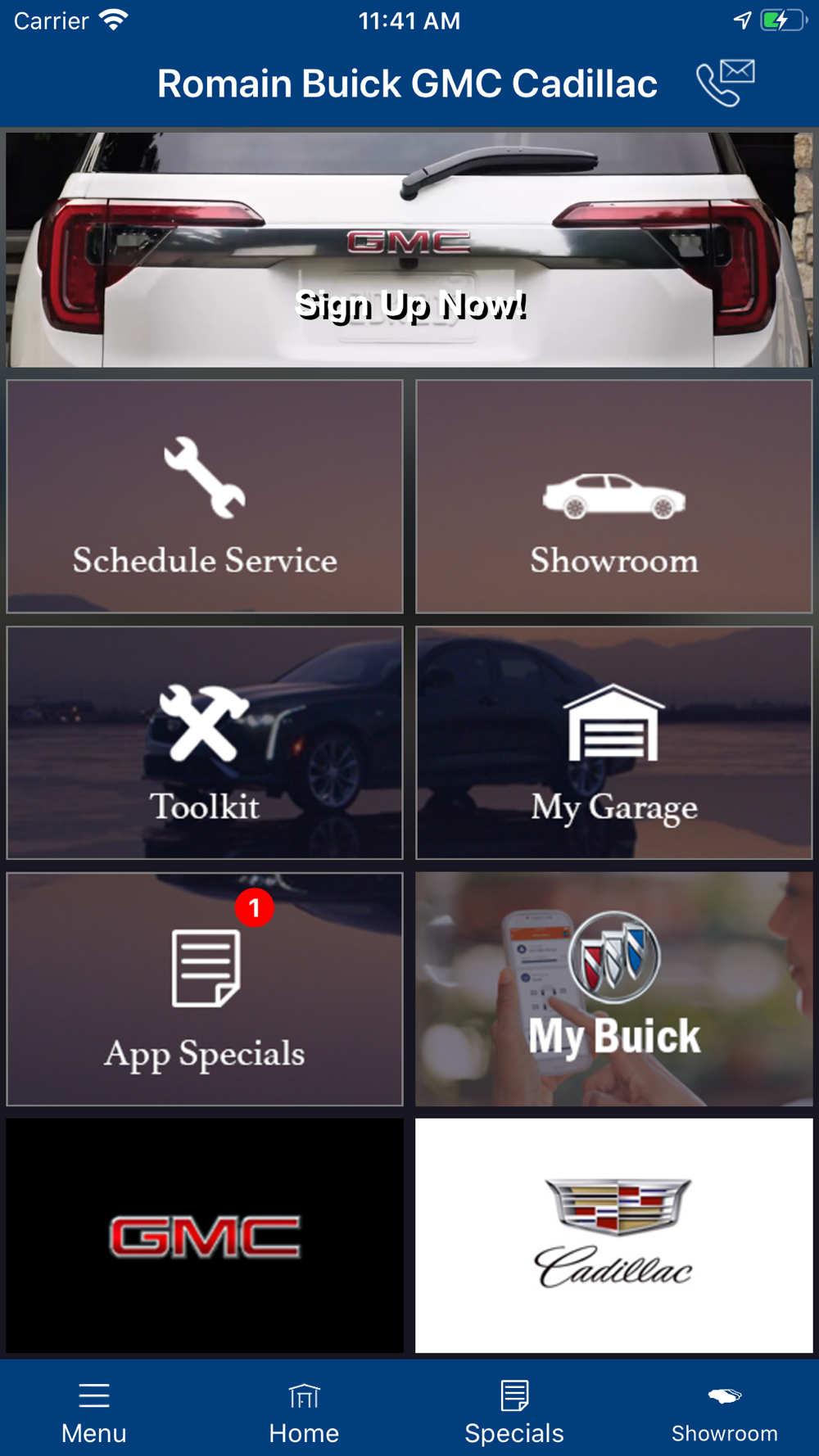Go to My Garage
Screen dimensions: 819x1456
(614, 743)
